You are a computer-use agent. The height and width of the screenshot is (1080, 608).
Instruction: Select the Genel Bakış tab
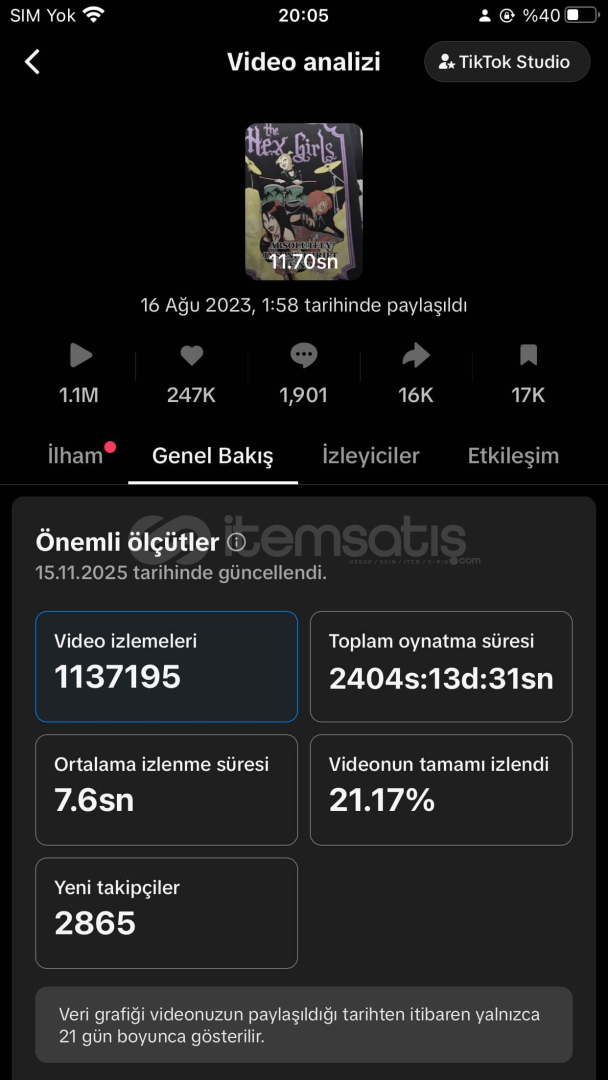212,456
